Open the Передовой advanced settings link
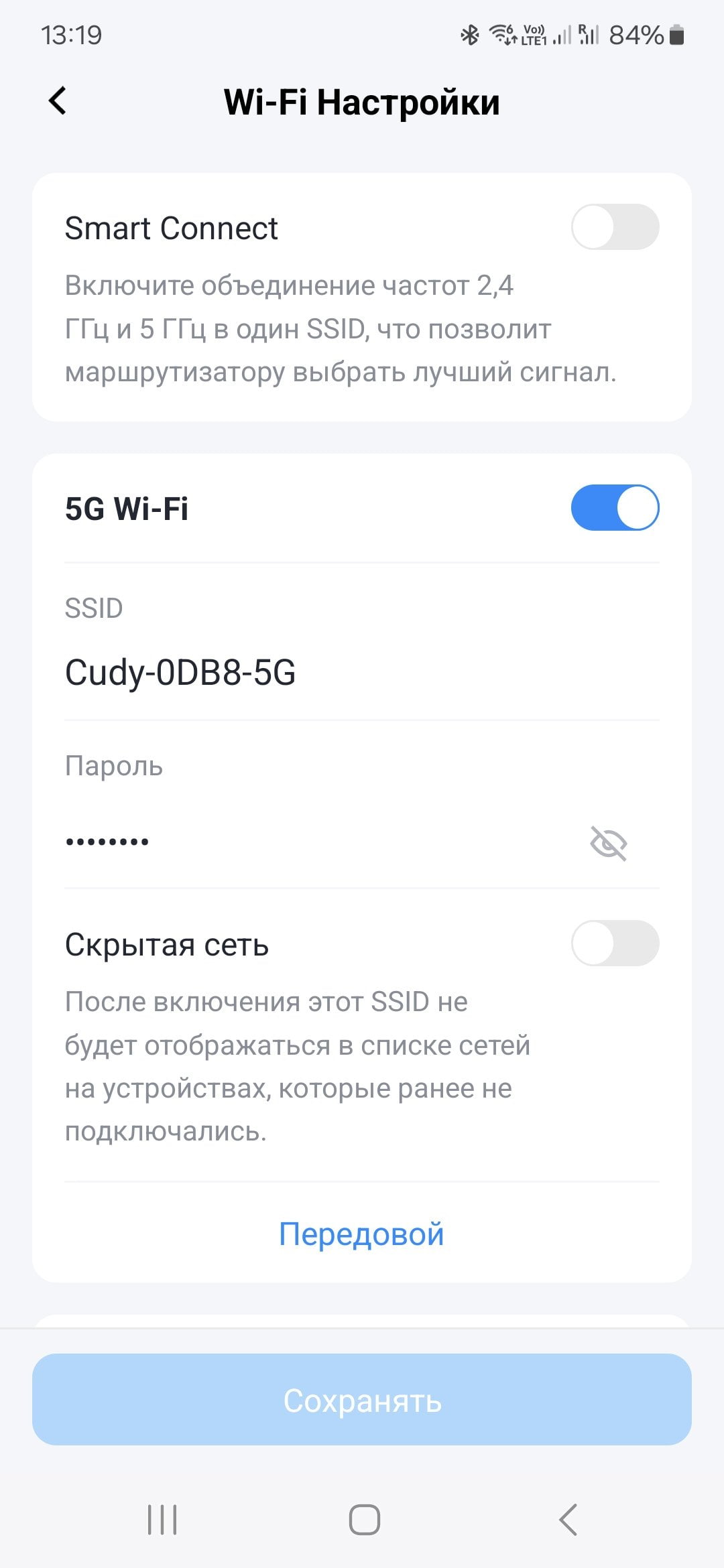The image size is (724, 1568). (361, 1234)
